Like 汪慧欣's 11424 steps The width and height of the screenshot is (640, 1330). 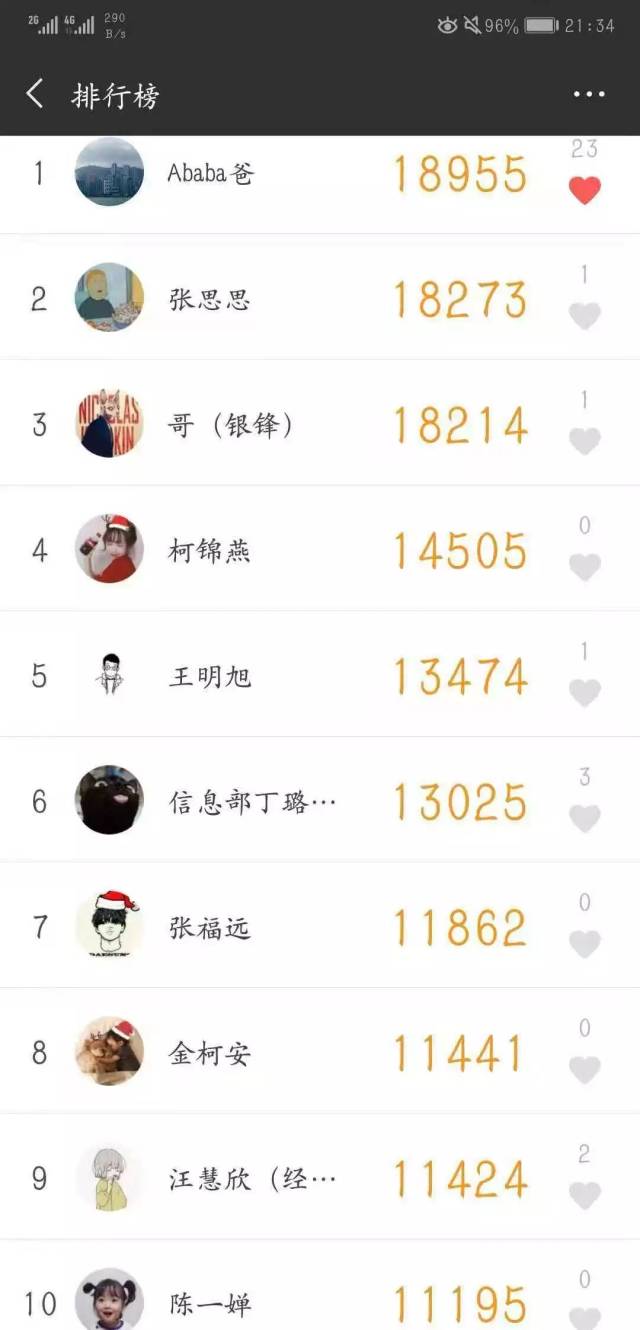coord(585,1196)
